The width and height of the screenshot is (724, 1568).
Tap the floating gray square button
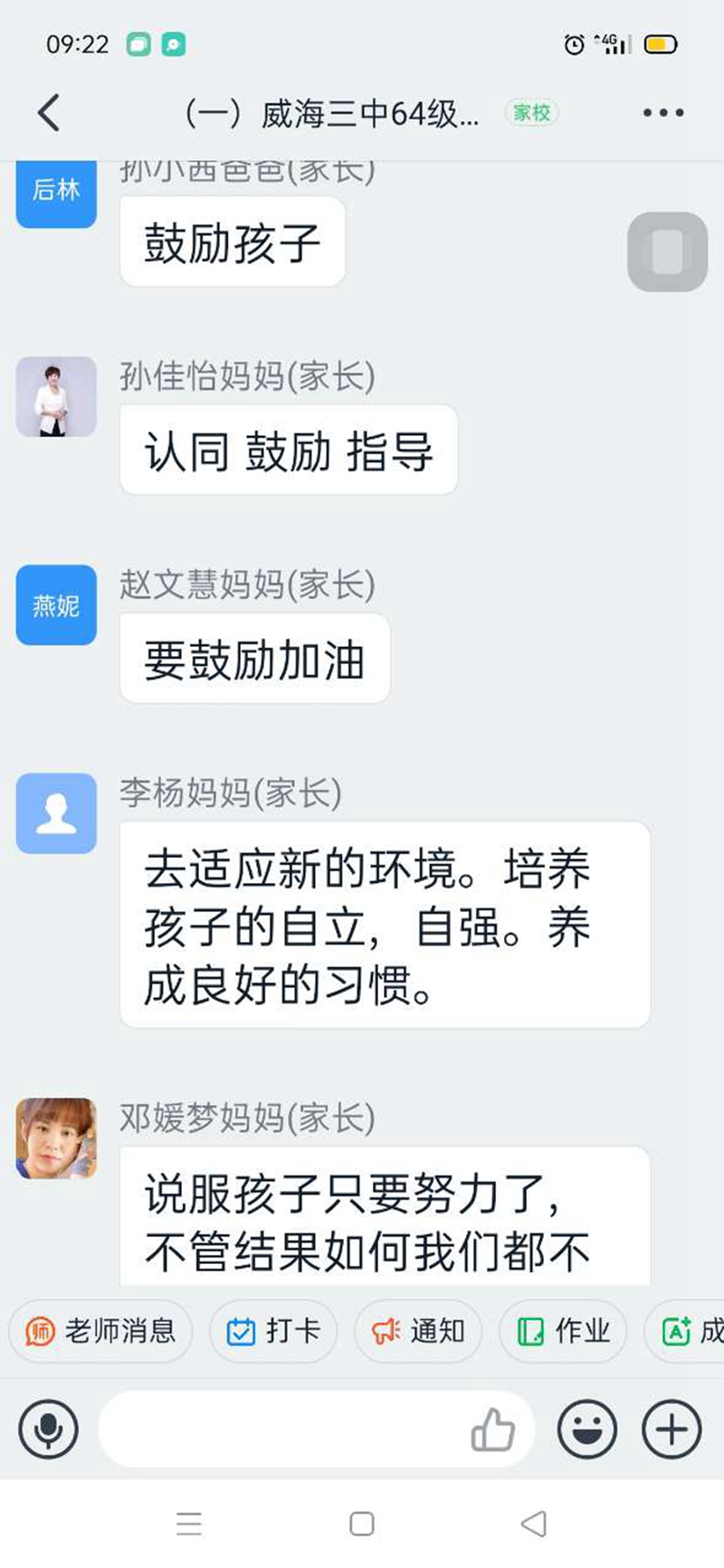click(667, 252)
